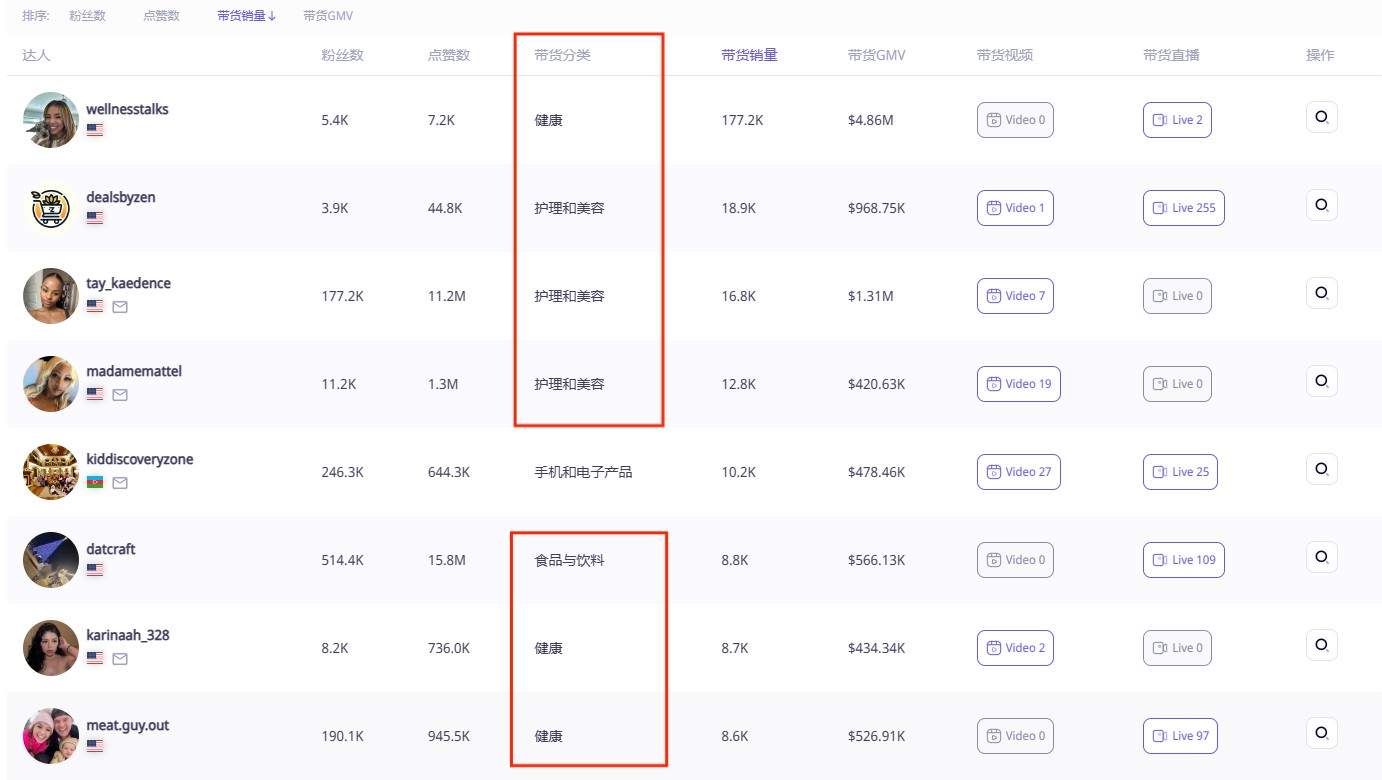Open creator wellnesstalks' profile
The image size is (1382, 780).
(127, 109)
